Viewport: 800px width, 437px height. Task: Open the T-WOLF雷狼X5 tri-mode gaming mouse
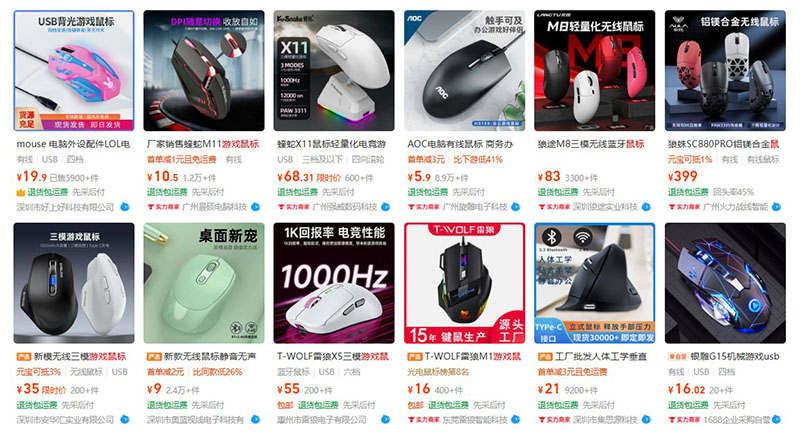coord(334,283)
